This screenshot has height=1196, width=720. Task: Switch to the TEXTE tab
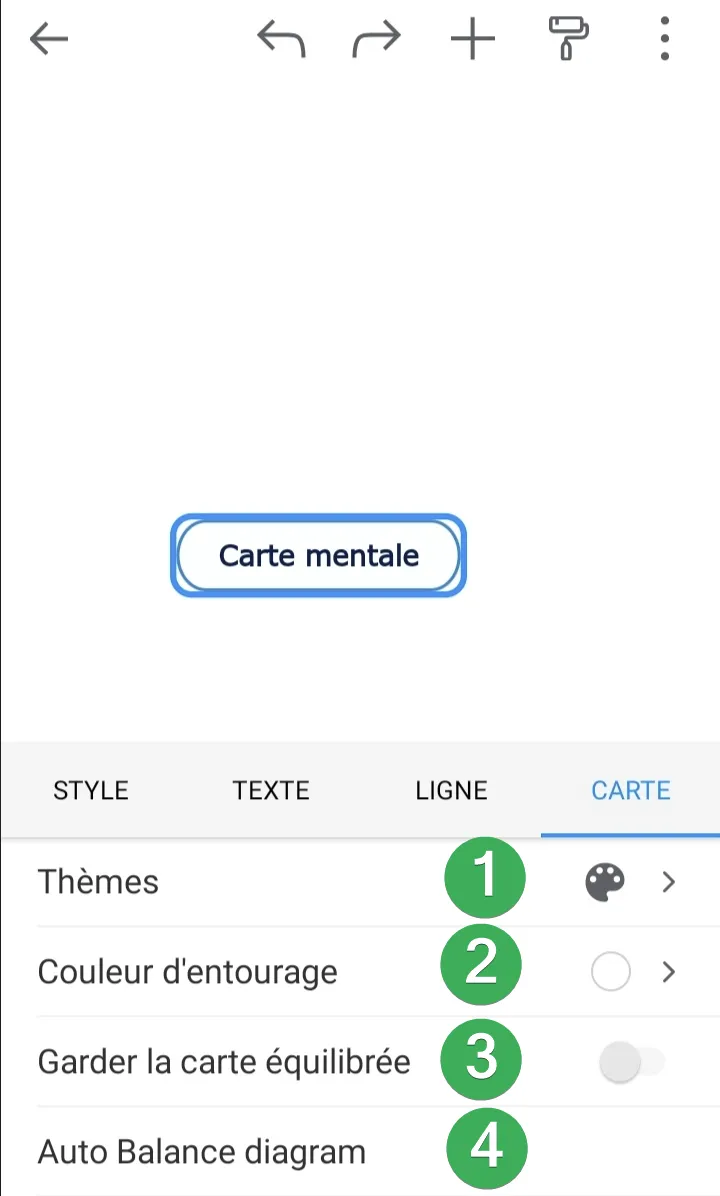coord(271,790)
